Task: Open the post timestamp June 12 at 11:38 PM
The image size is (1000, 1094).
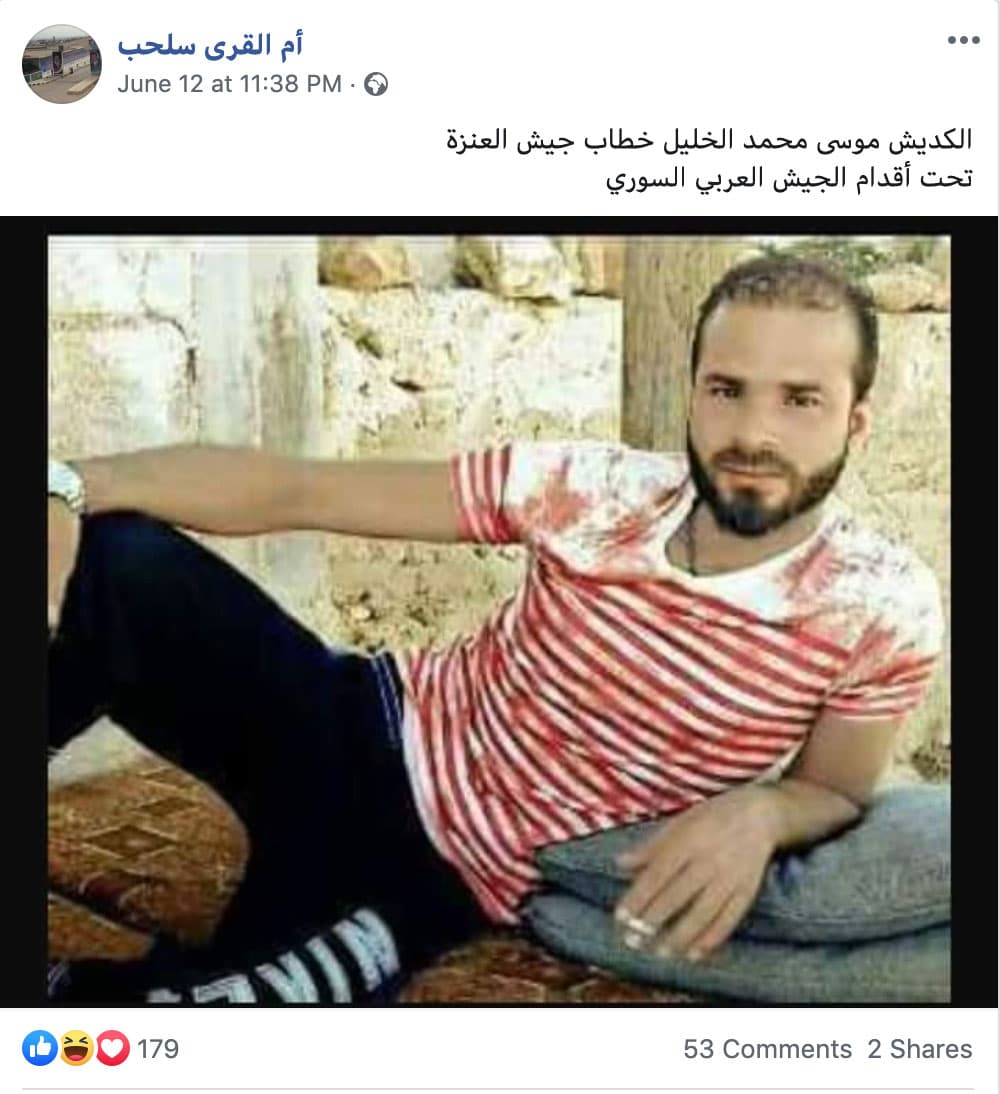Action: [229, 84]
